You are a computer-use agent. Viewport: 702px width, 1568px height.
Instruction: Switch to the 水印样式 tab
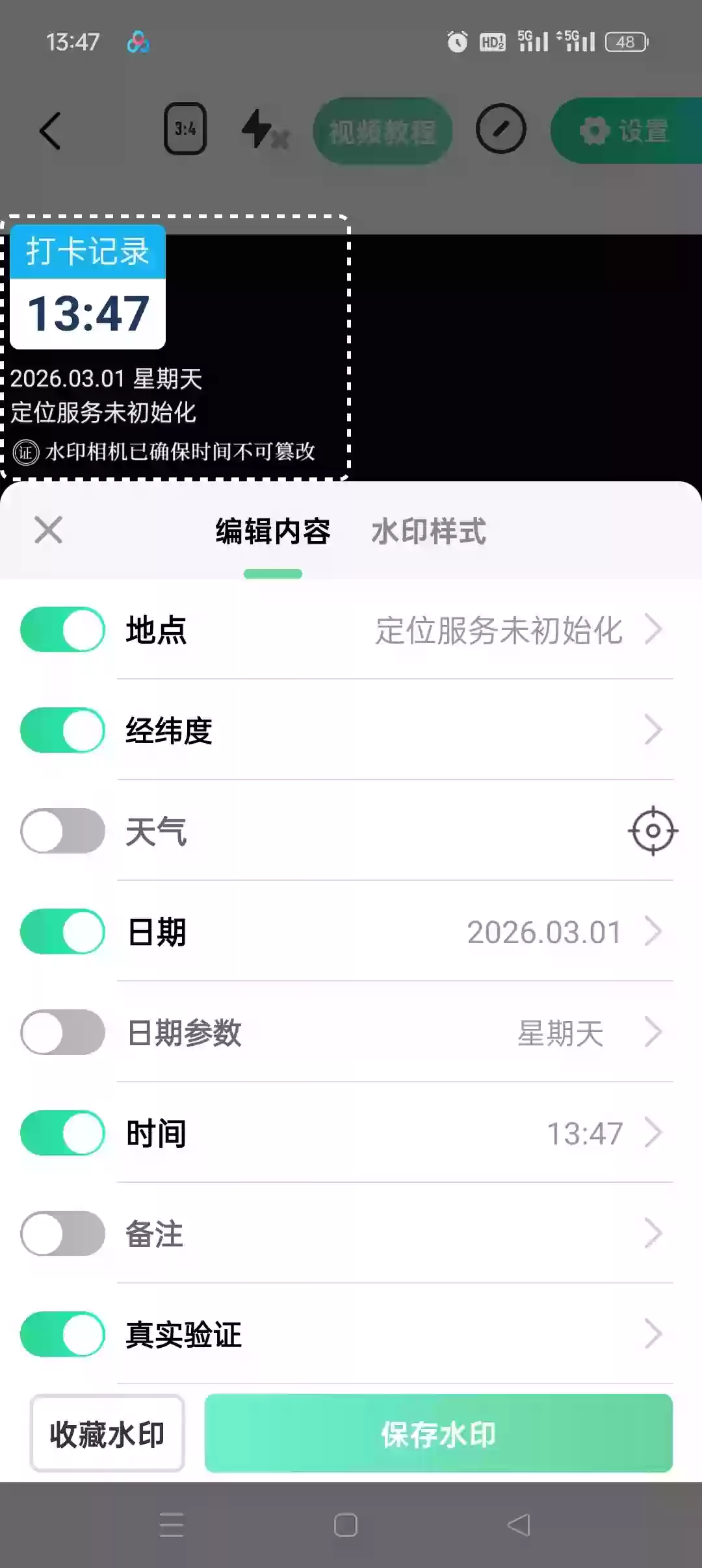point(429,531)
